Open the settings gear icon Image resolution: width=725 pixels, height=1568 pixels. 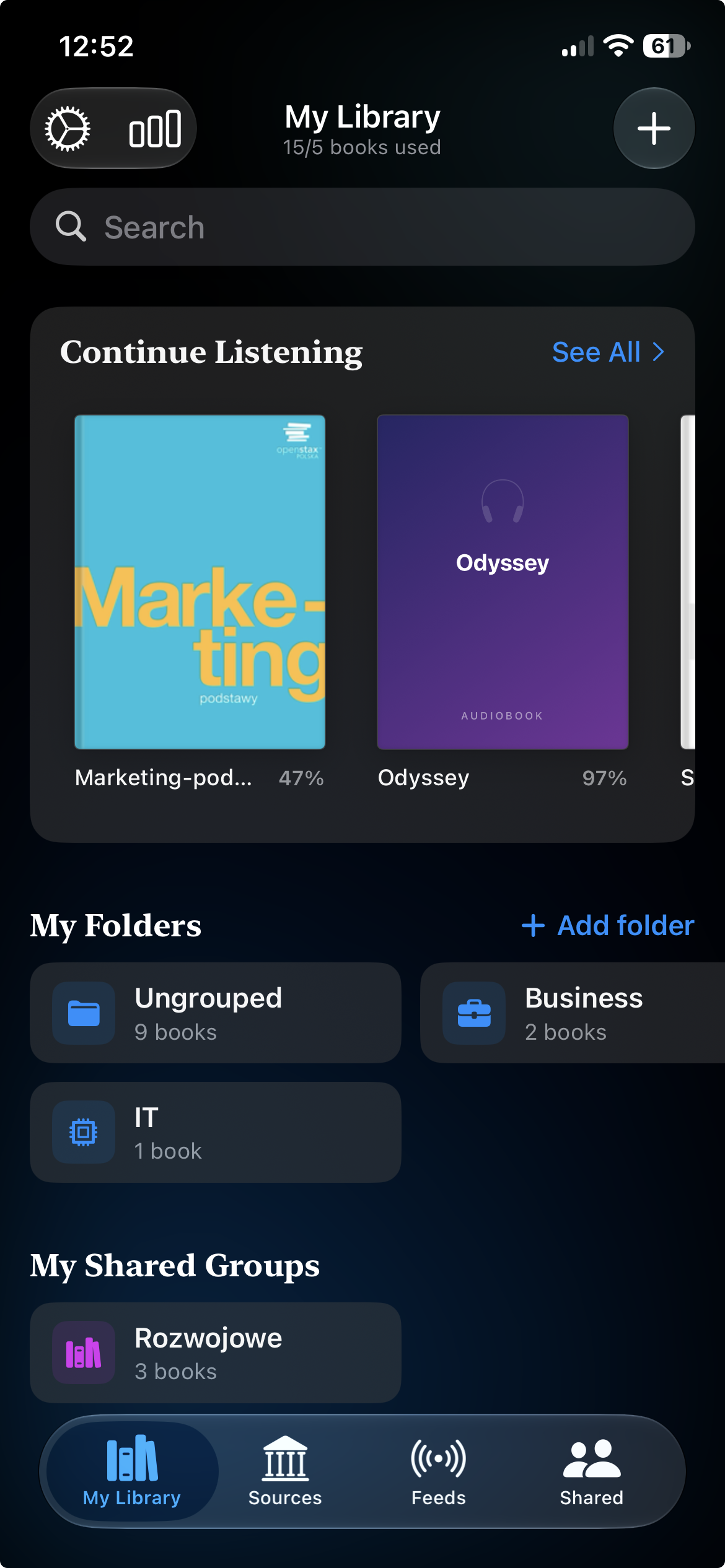click(68, 129)
